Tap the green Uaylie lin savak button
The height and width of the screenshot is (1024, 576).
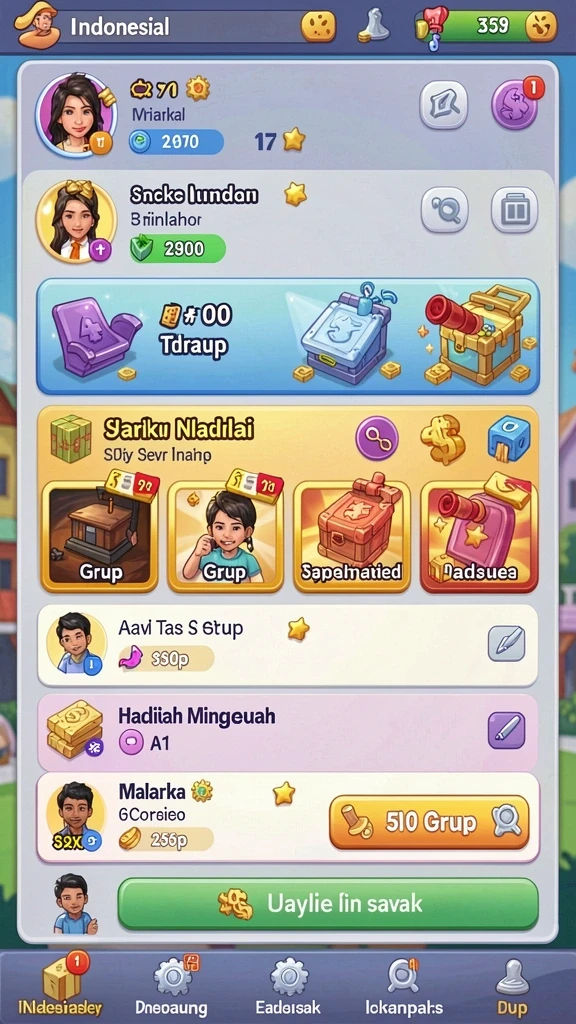[x=328, y=904]
